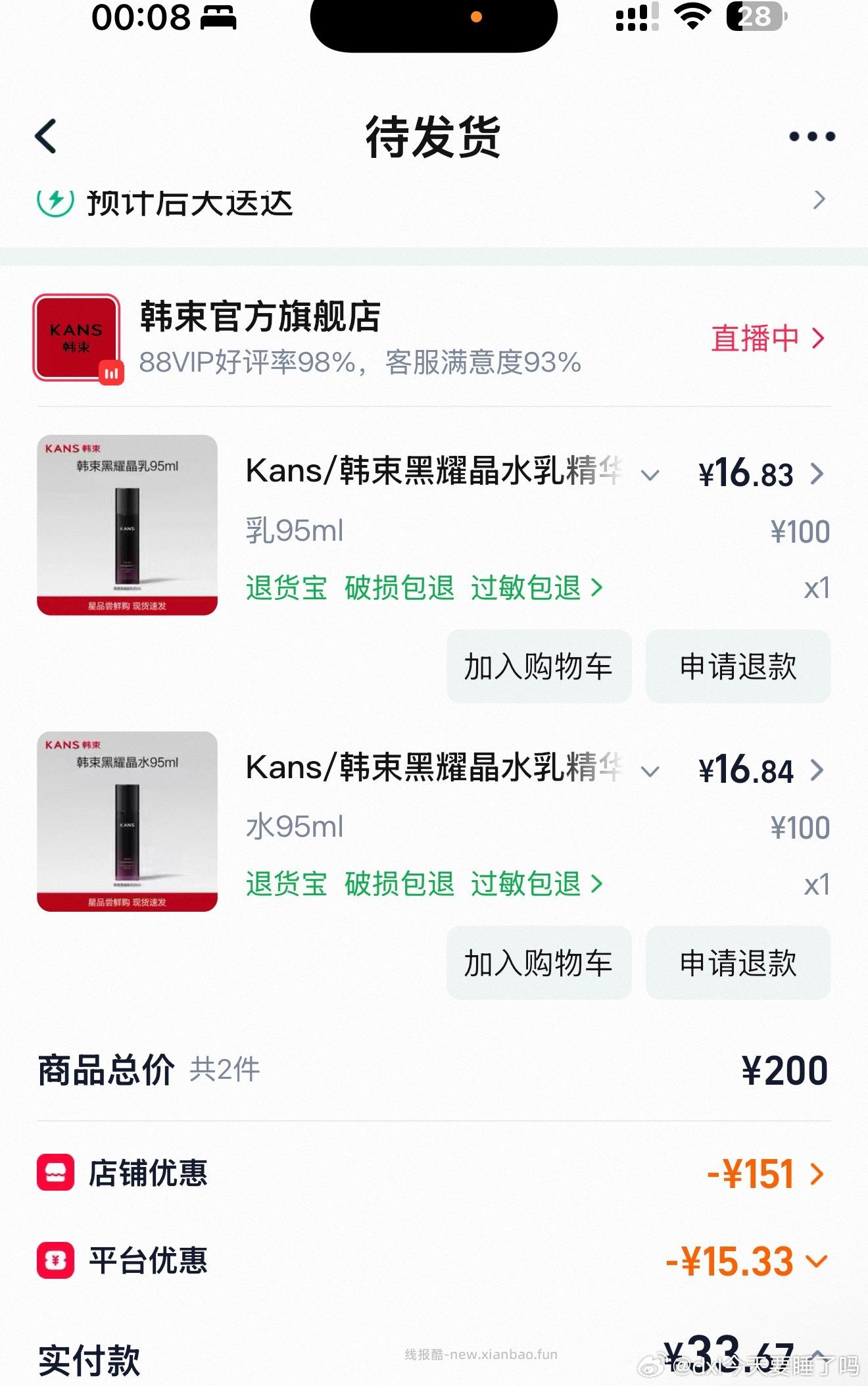Open the ¥16.84 price detail arrow
Screen dimensions: 868x1386
coord(817,771)
